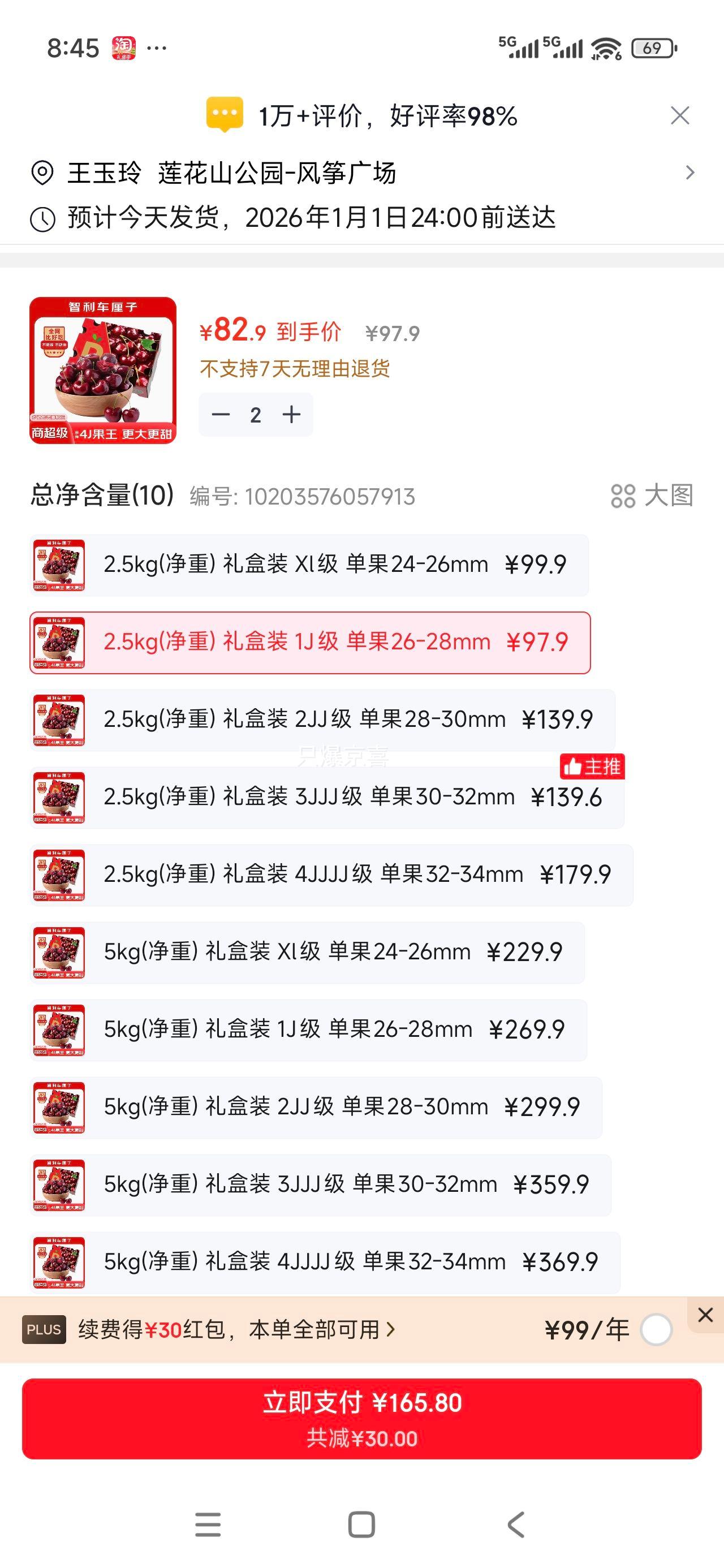Viewport: 724px width, 1568px height.
Task: Dismiss the PLUS renewal banner
Action: point(705,1315)
